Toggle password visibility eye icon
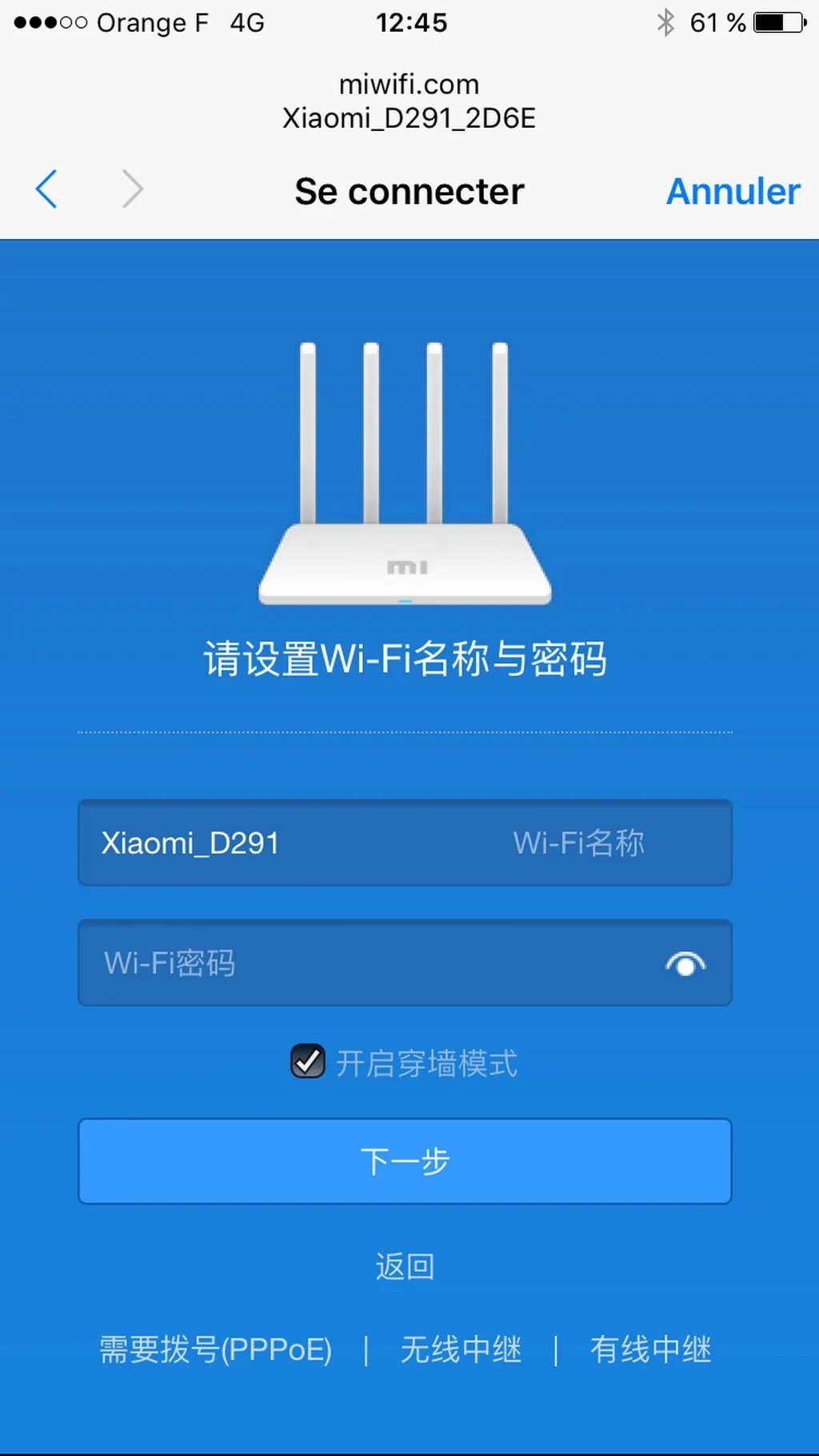Screen dimensions: 819x1456 pyautogui.click(x=685, y=963)
